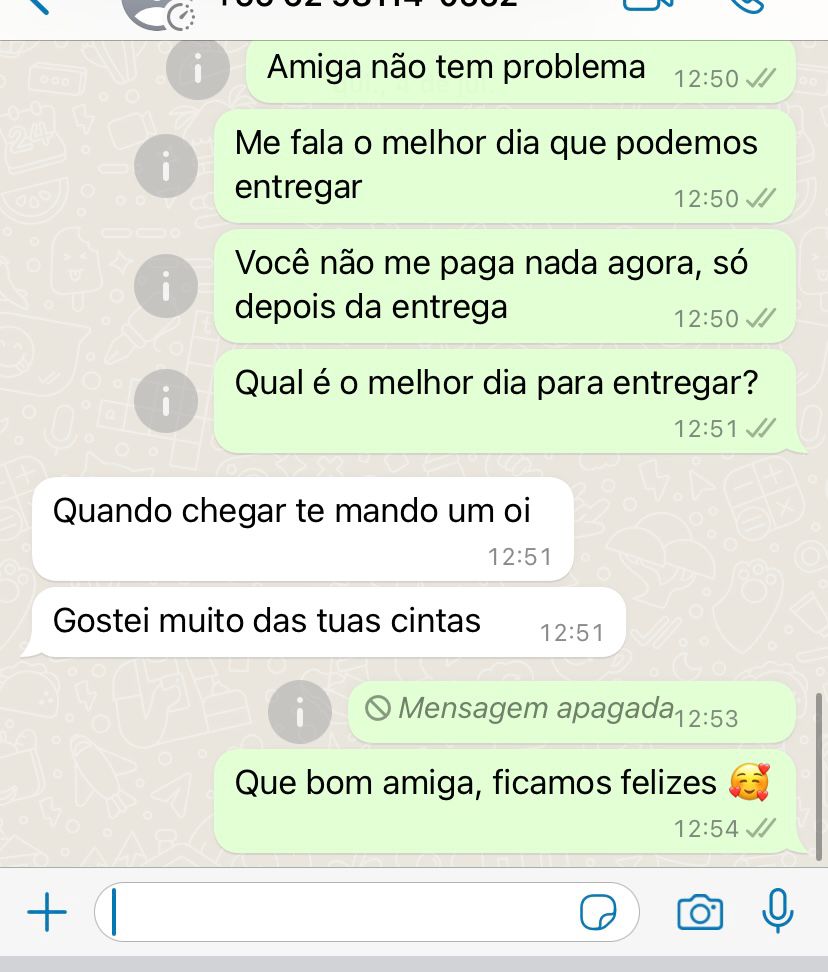Start a video call with this contact
Screen dimensions: 828x972
click(647, 5)
